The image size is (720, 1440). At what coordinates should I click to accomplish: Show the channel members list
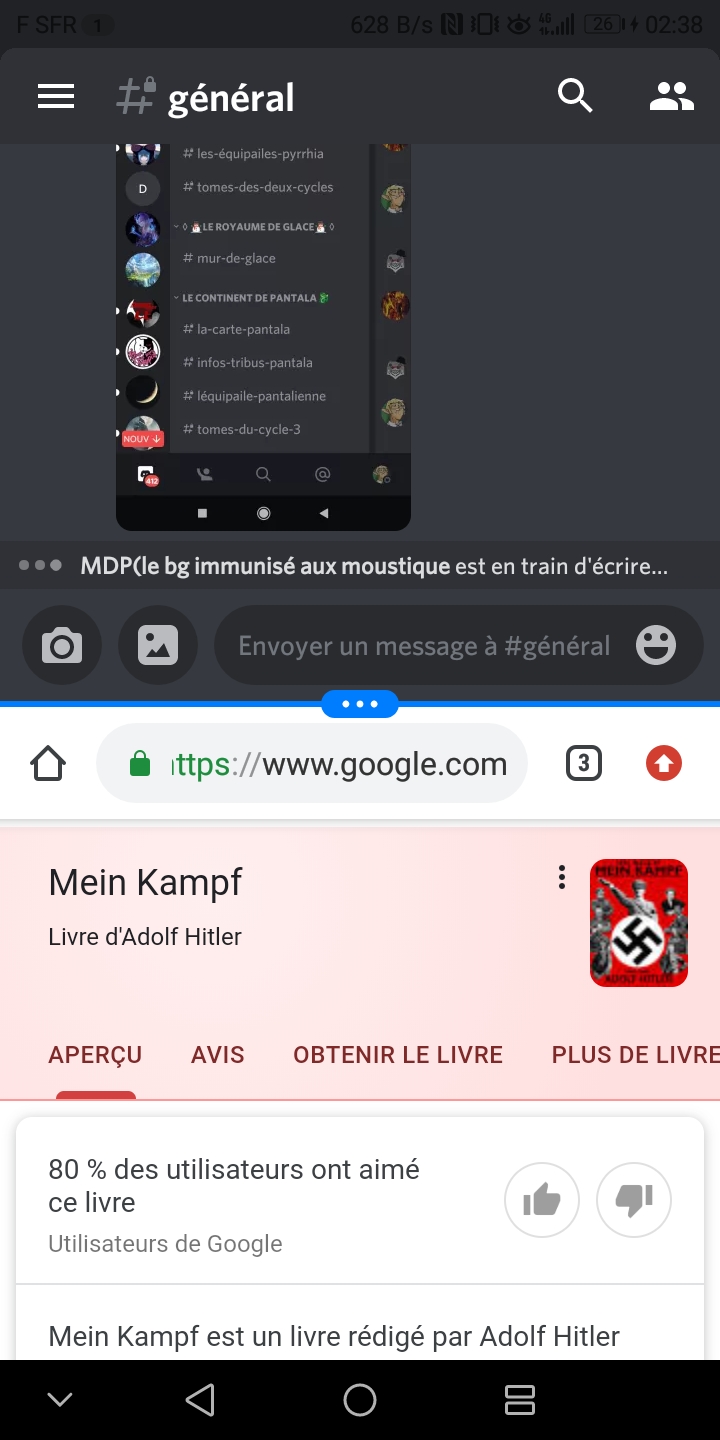pos(671,96)
